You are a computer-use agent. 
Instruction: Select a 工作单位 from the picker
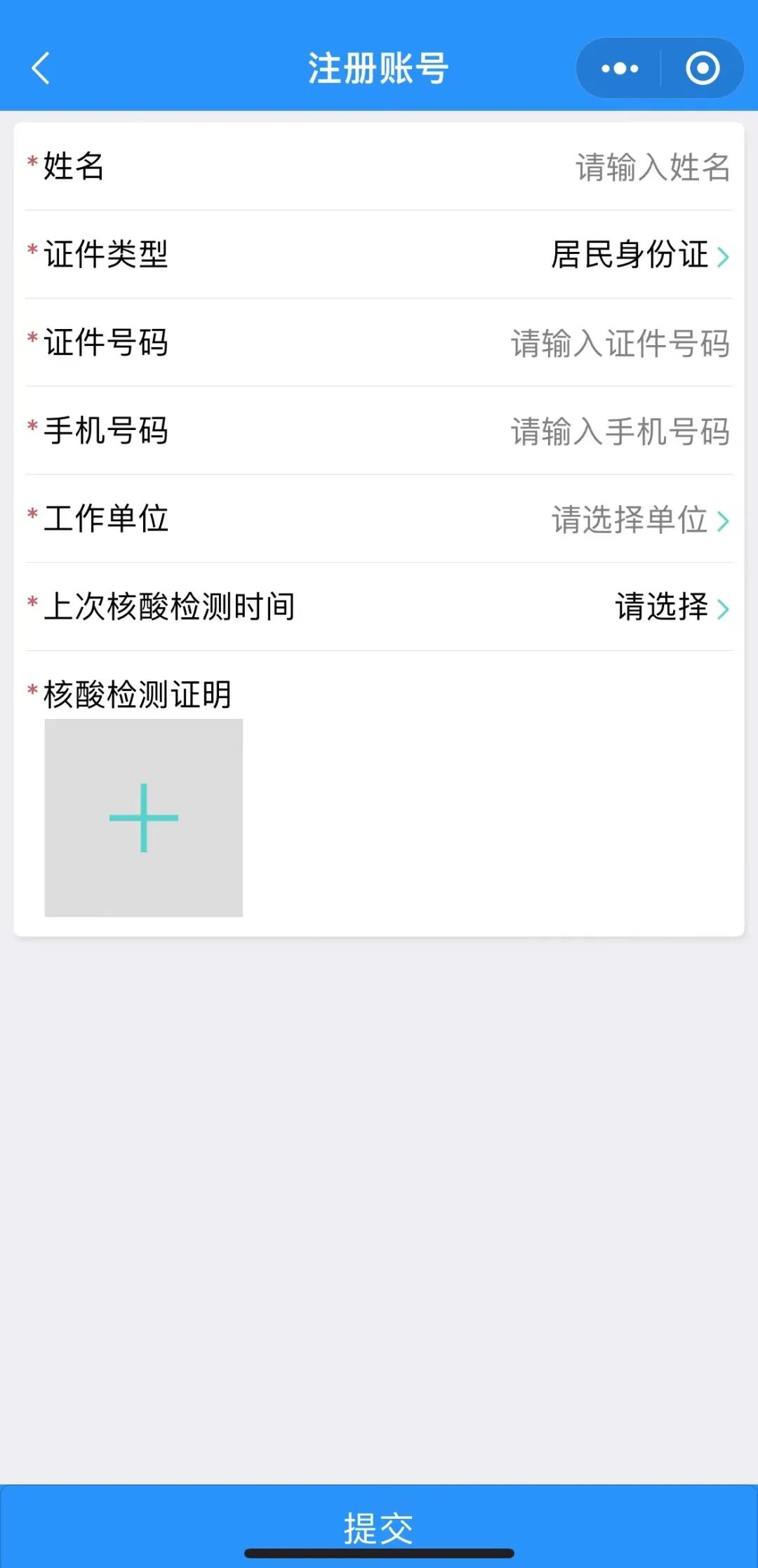tap(639, 520)
